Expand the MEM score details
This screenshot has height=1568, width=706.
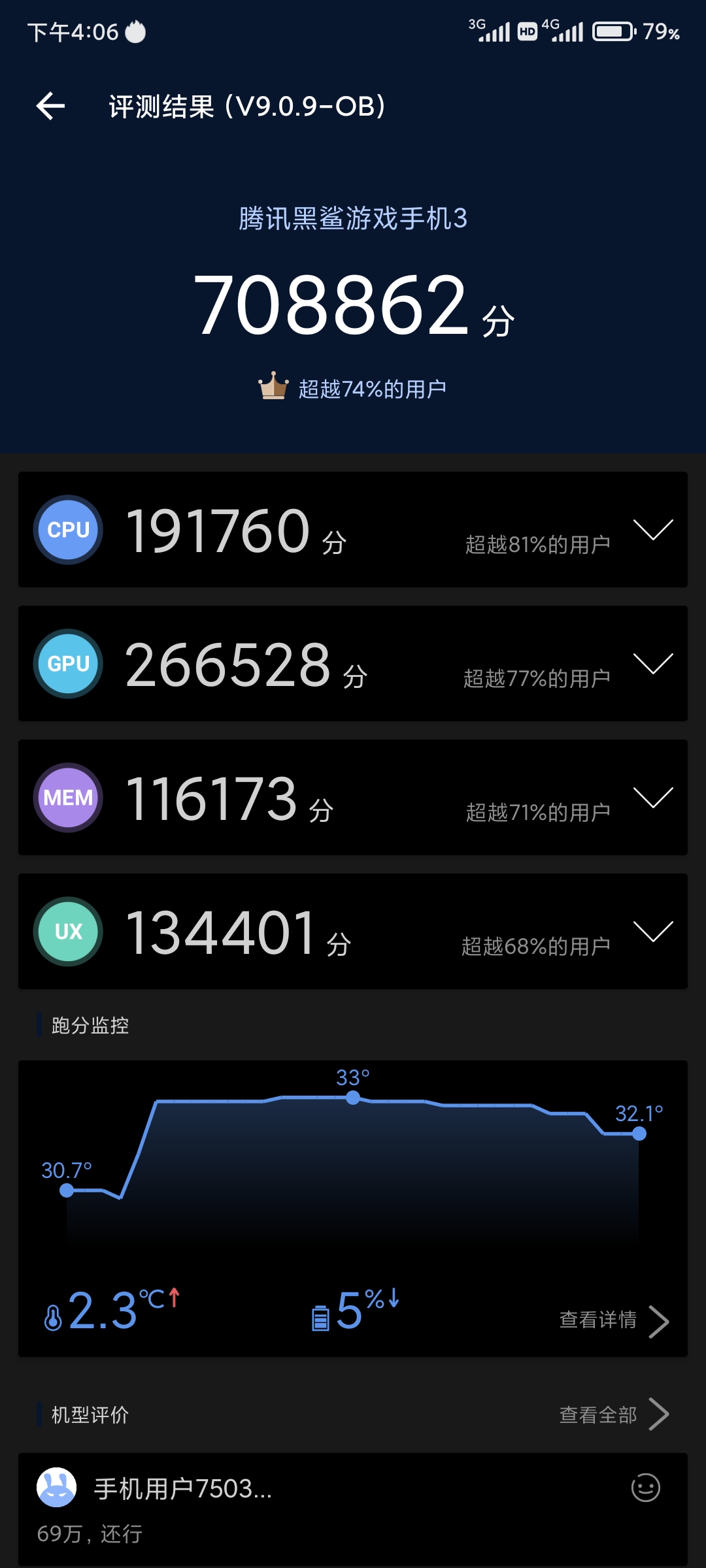(653, 798)
